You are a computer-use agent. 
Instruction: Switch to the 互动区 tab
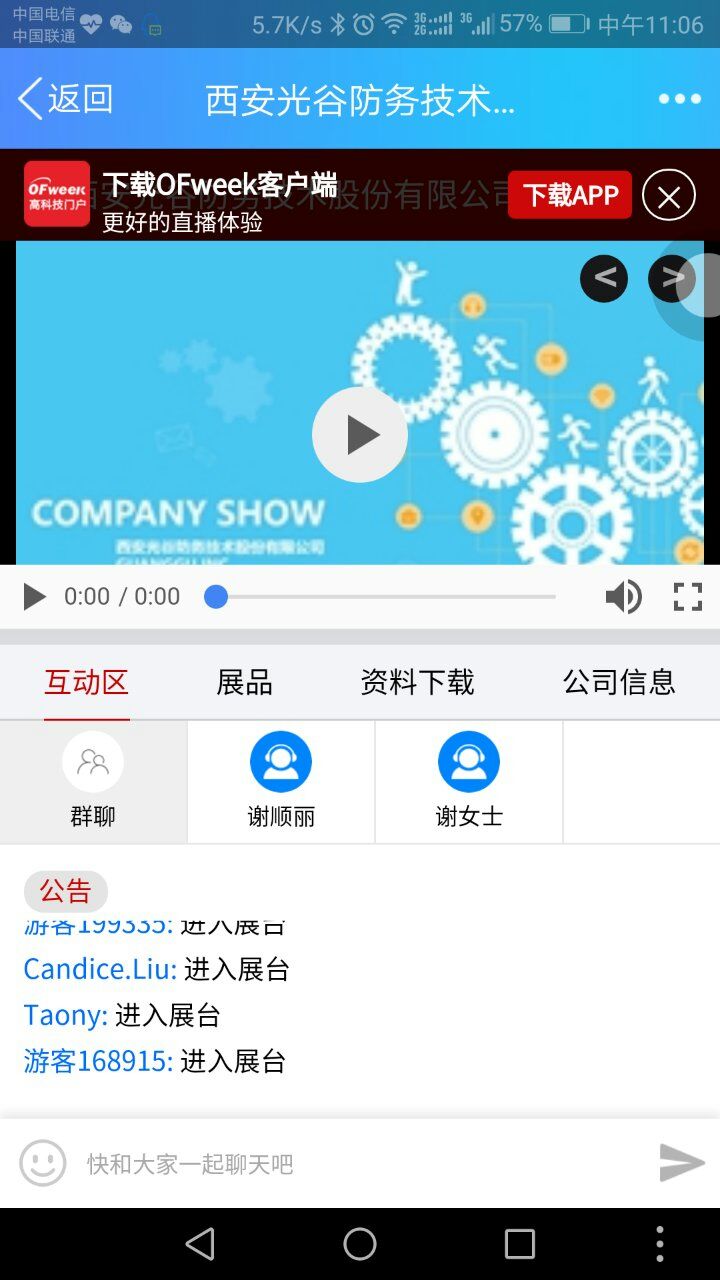[x=87, y=683]
